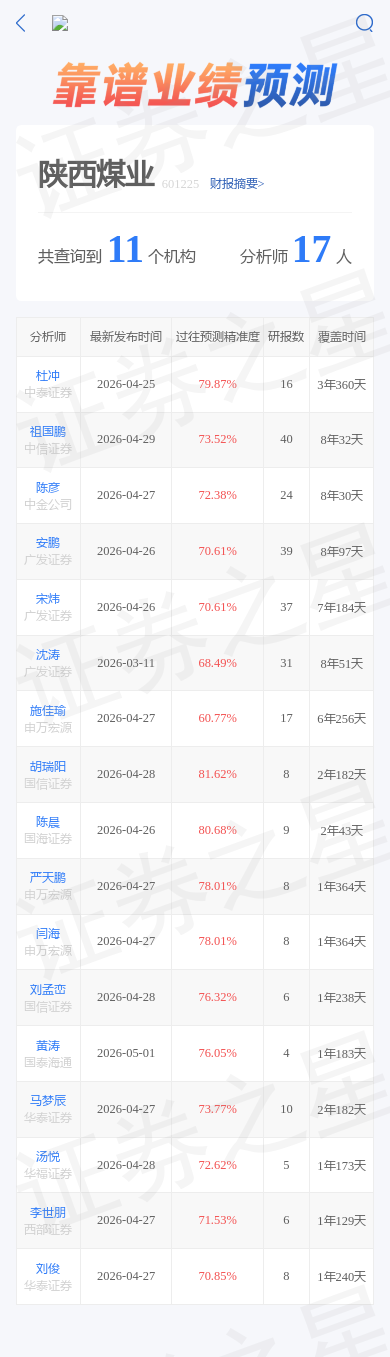Select analyst 刘孟峦
This screenshot has height=1357, width=390.
pyautogui.click(x=48, y=989)
